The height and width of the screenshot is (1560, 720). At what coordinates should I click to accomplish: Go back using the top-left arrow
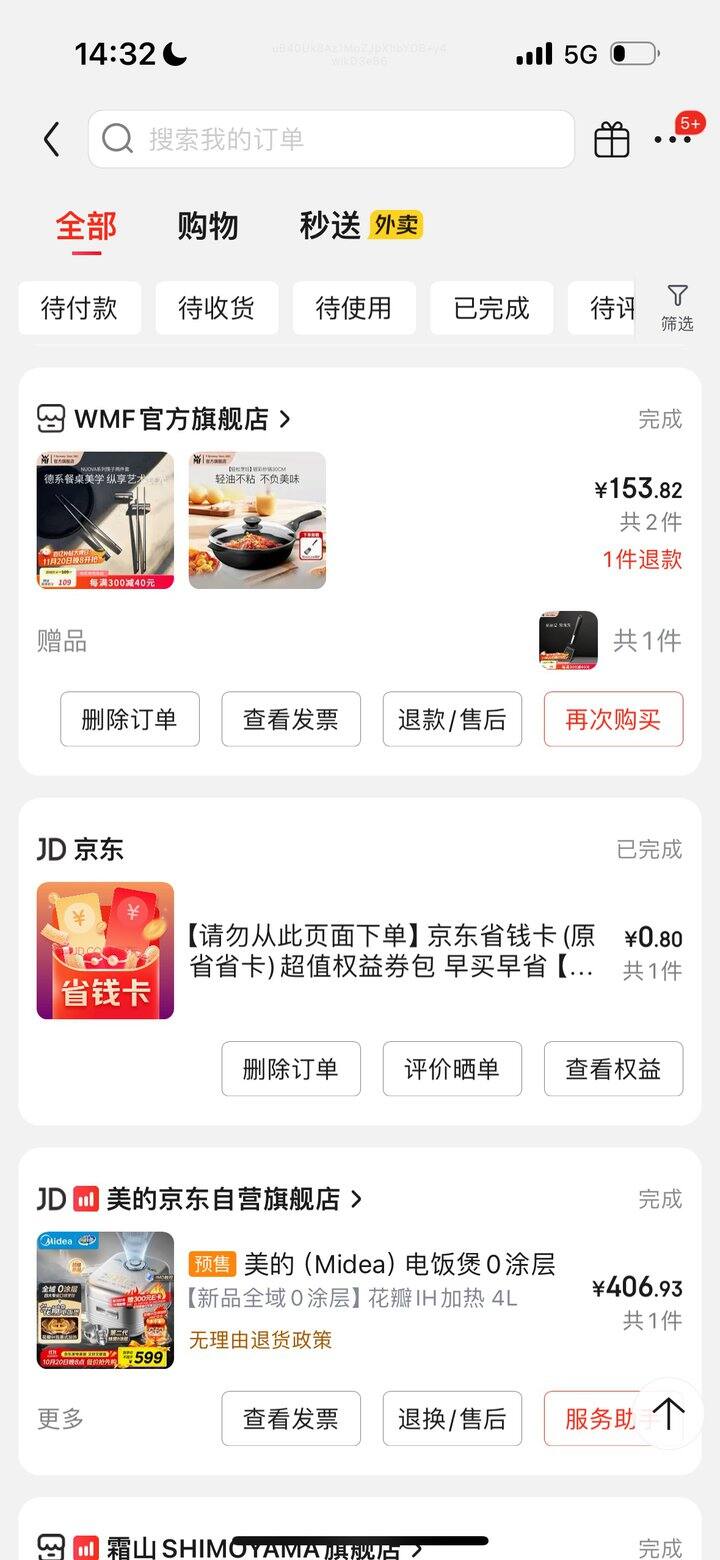(52, 139)
